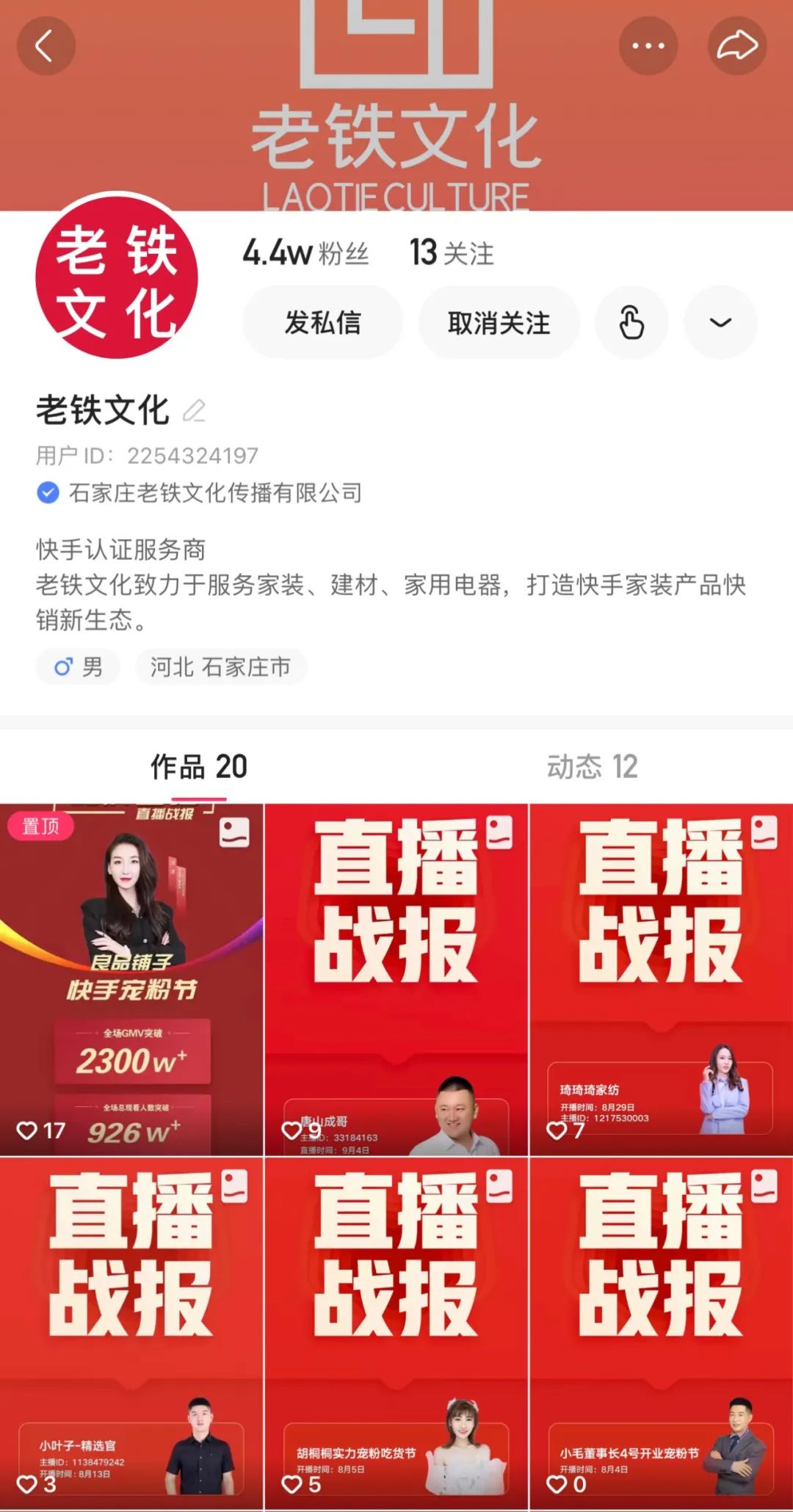Screen dimensions: 793x1512
Task: Tap the hand-pointer icon button
Action: pos(631,322)
